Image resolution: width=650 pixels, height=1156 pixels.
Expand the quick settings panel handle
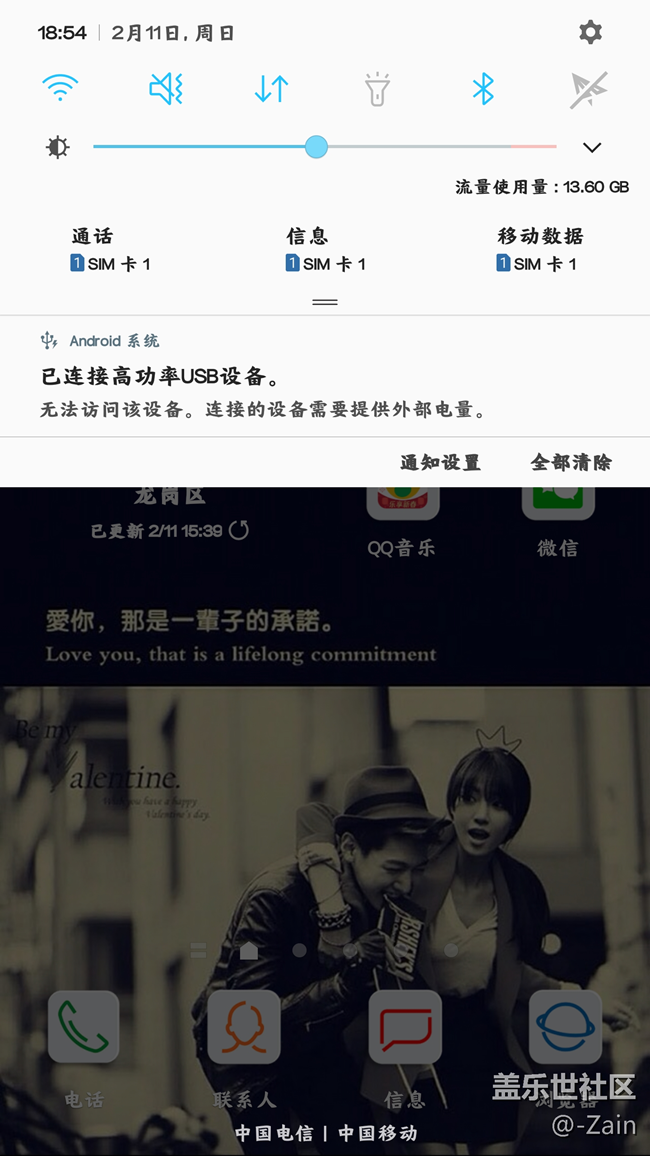point(325,302)
